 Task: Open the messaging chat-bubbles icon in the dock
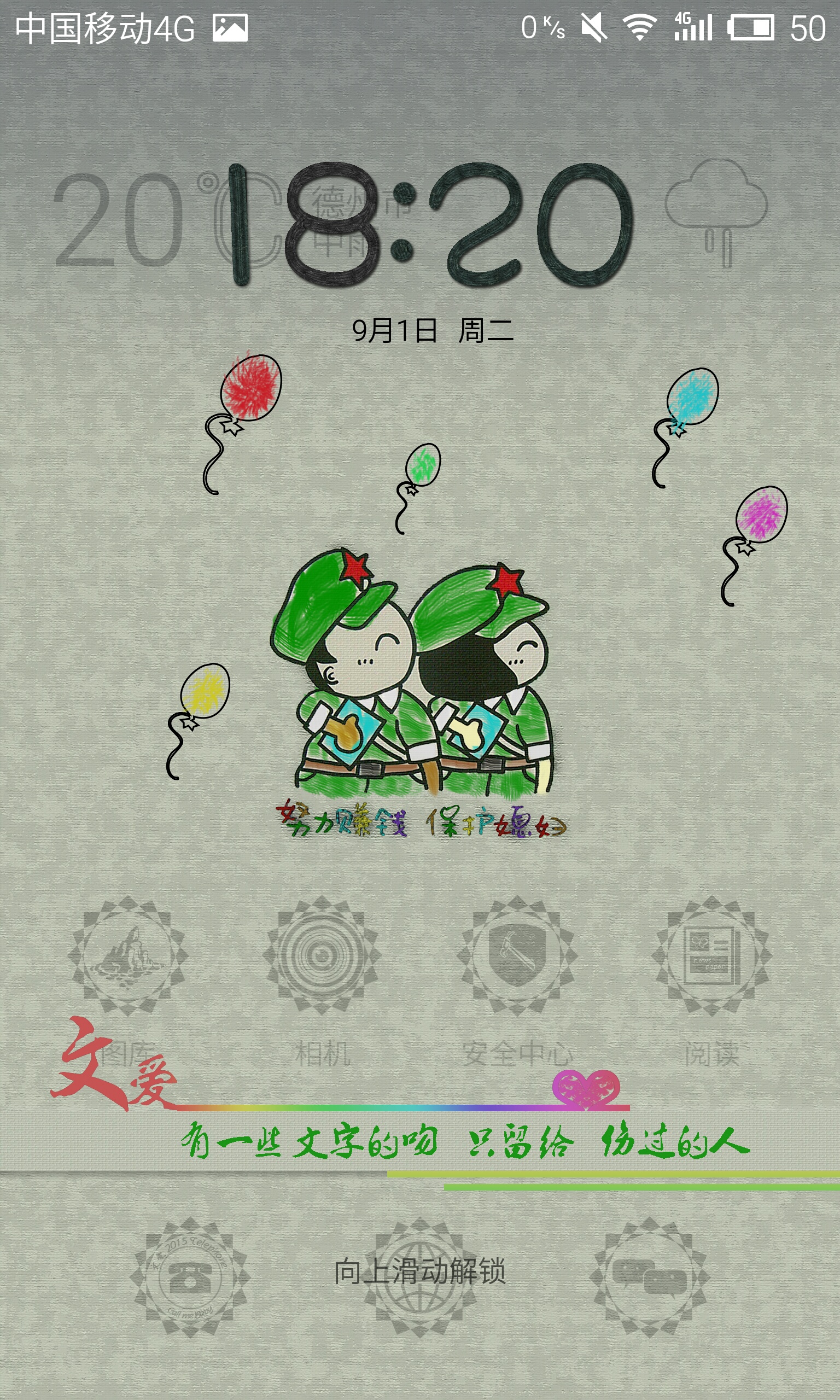click(649, 1277)
